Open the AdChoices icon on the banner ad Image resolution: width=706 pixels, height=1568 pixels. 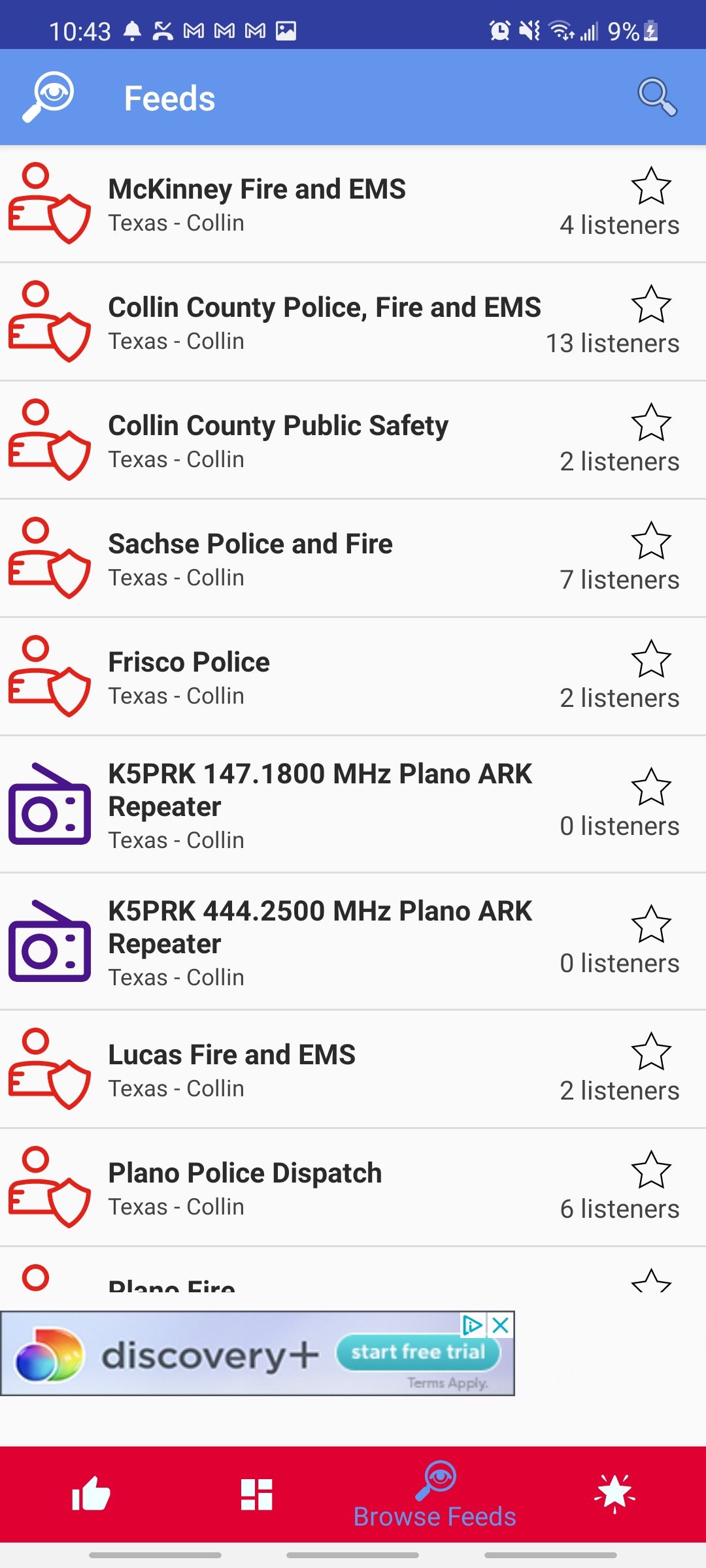coord(472,1324)
